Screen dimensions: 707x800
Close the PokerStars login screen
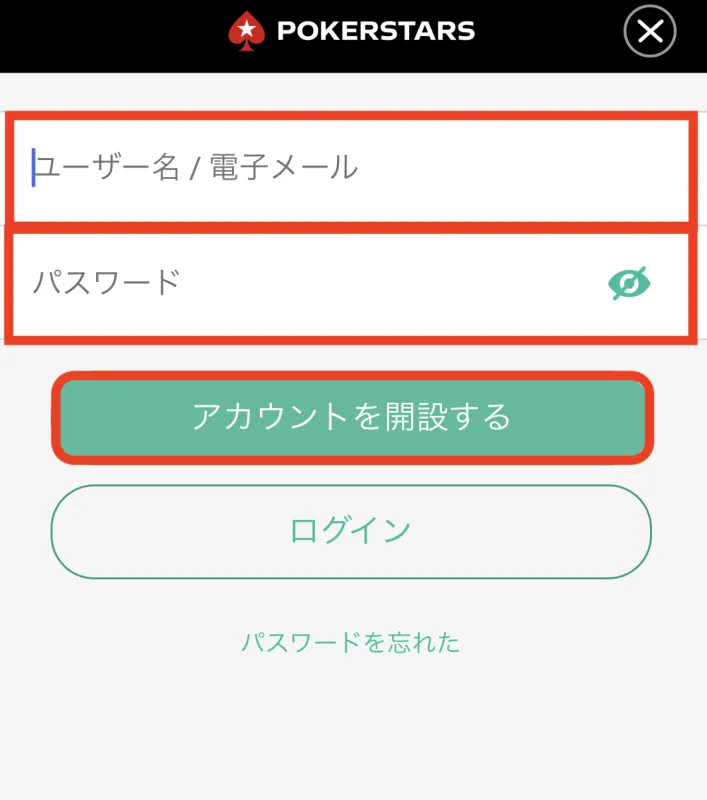click(650, 33)
